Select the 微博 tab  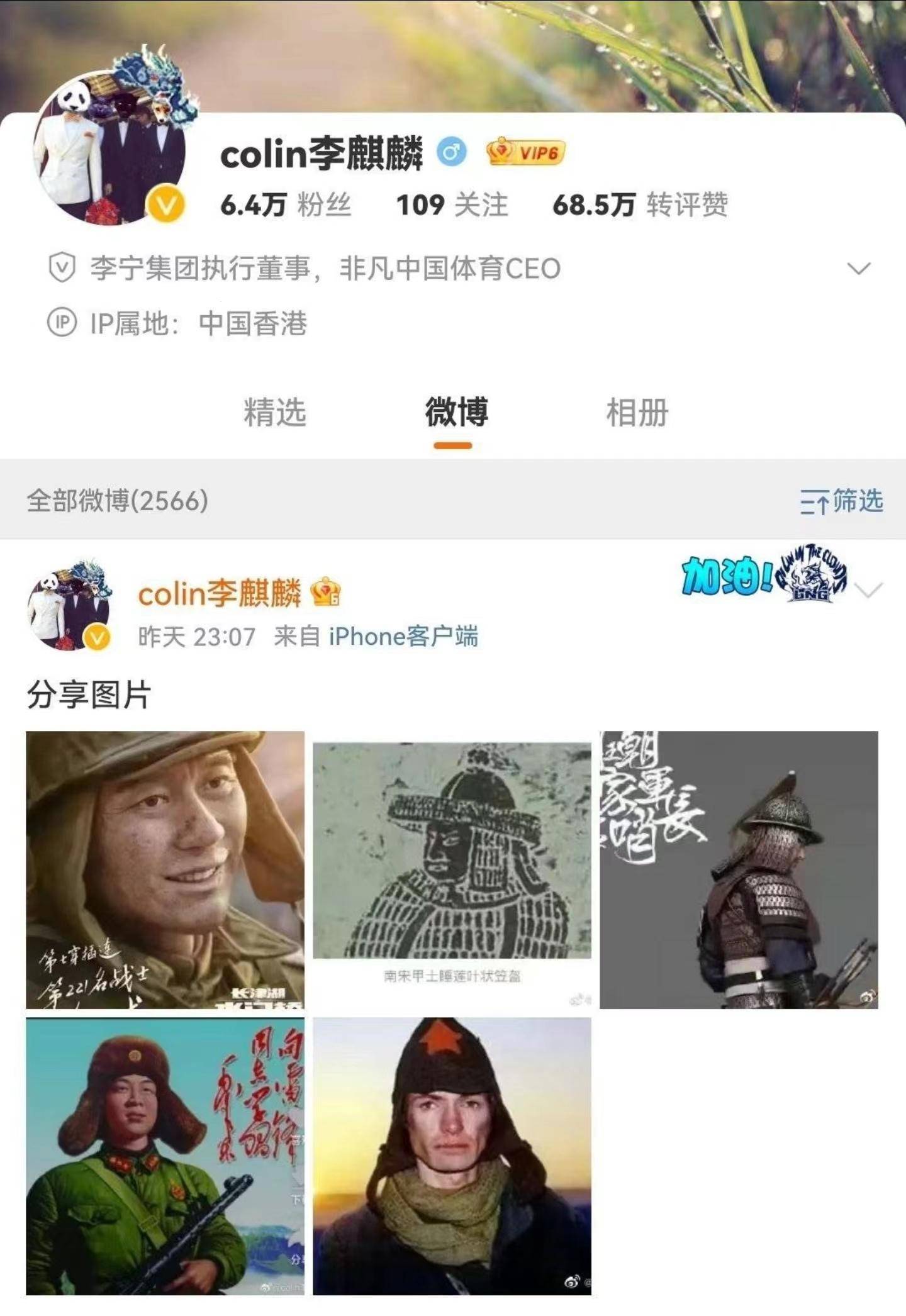pyautogui.click(x=456, y=413)
